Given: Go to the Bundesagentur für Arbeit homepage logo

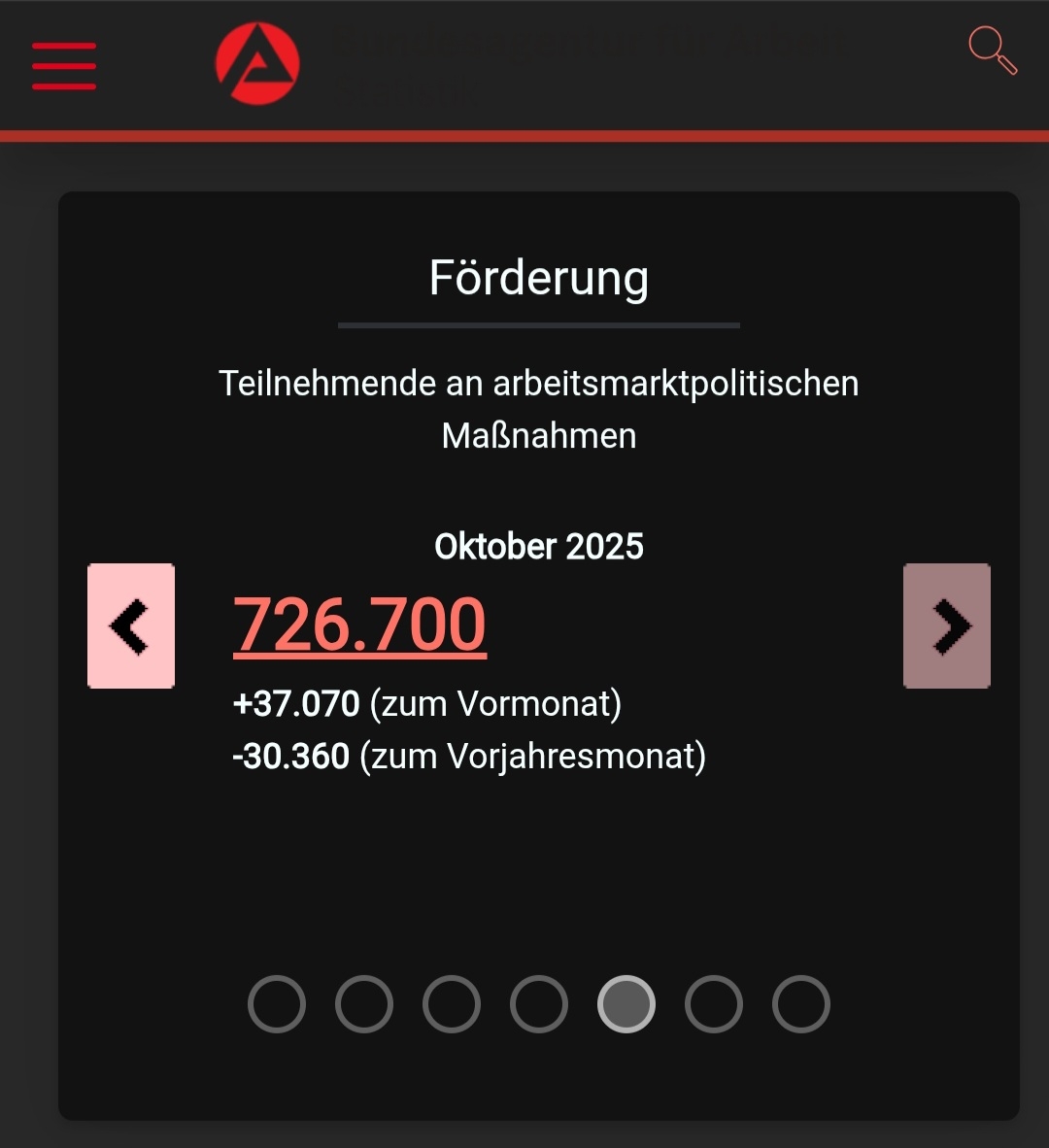Looking at the screenshot, I should coord(257,64).
